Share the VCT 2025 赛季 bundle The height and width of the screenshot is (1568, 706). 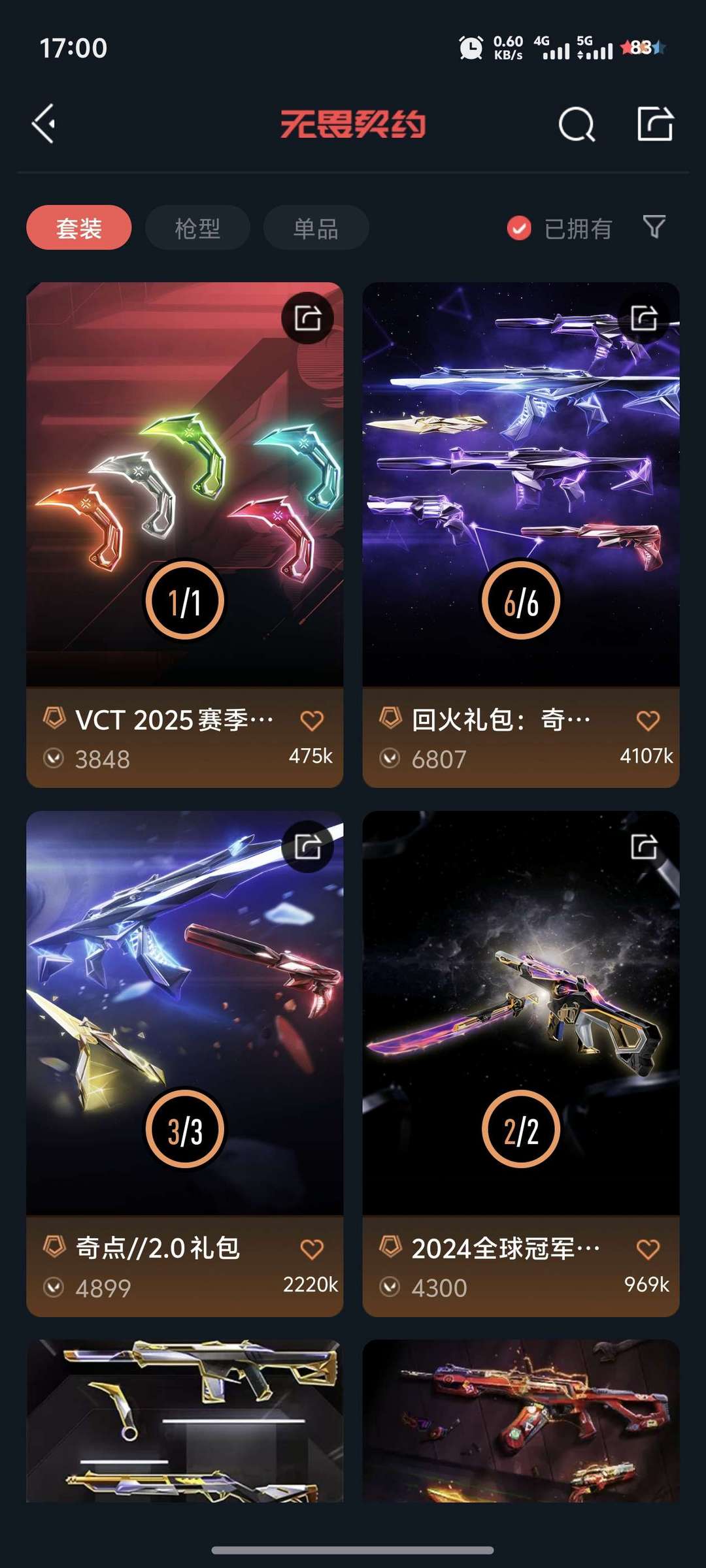point(308,318)
